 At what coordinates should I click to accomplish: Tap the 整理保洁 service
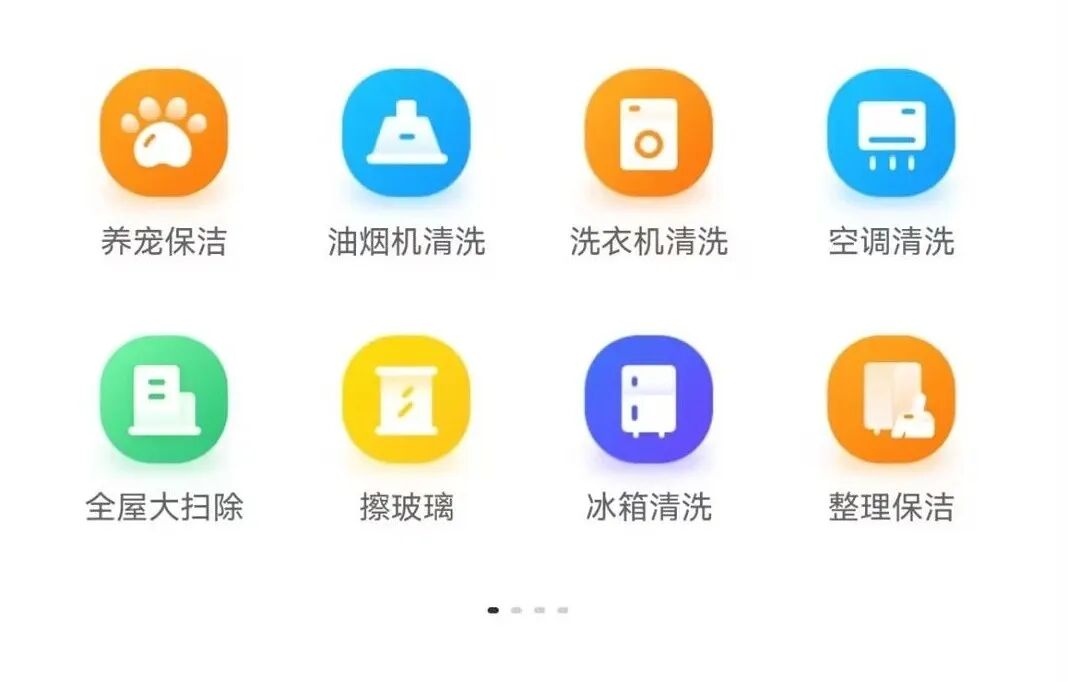point(891,400)
